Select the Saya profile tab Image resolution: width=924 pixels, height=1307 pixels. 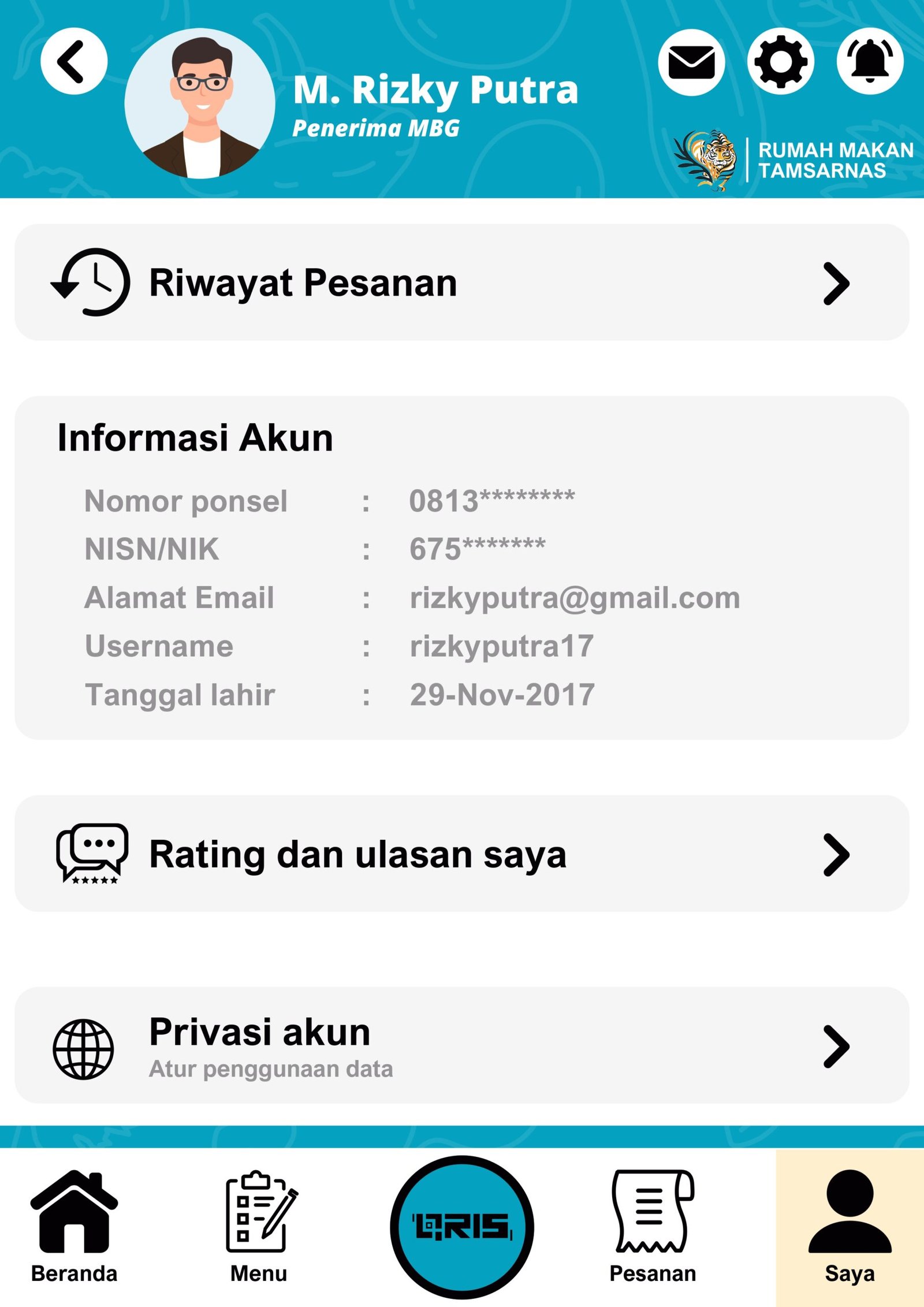click(850, 1224)
